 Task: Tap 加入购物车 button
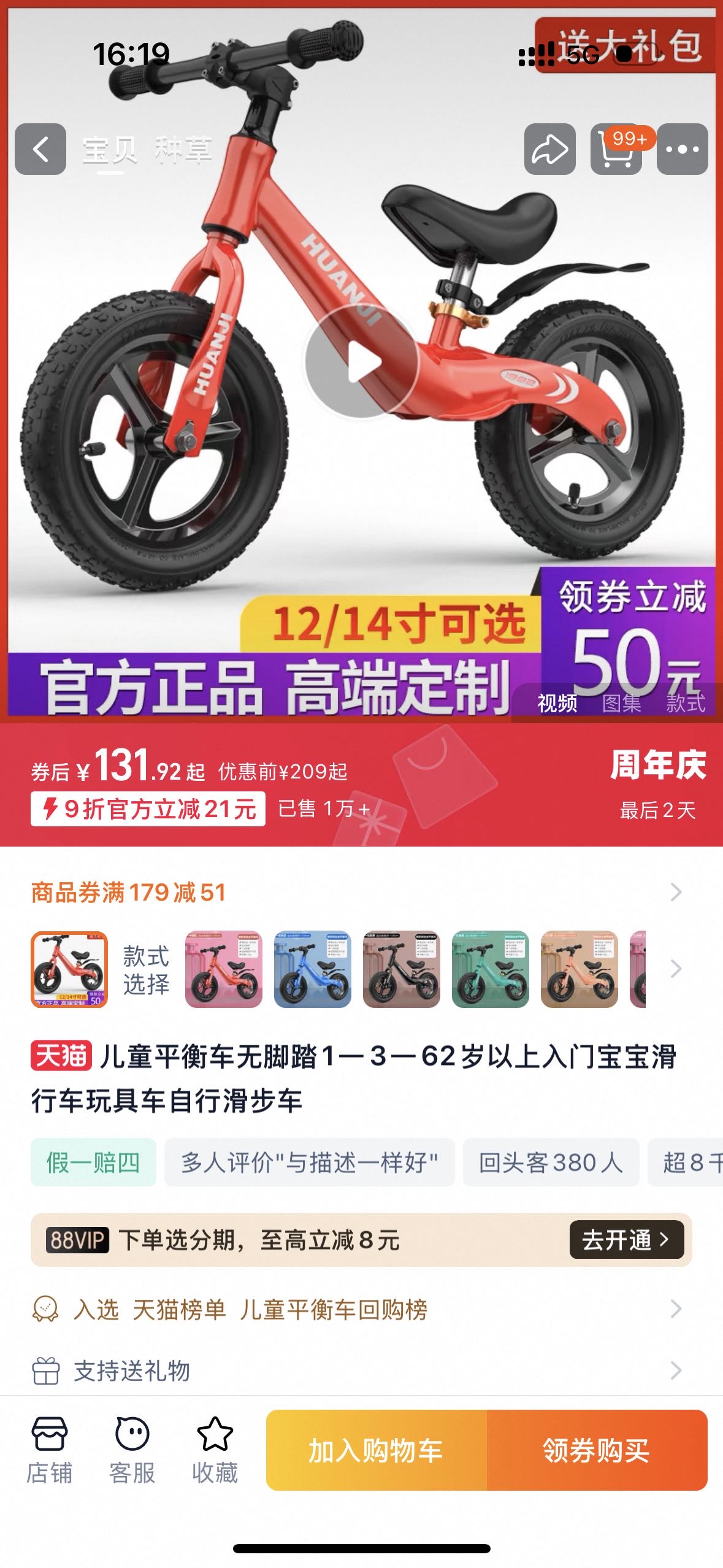(x=376, y=1450)
